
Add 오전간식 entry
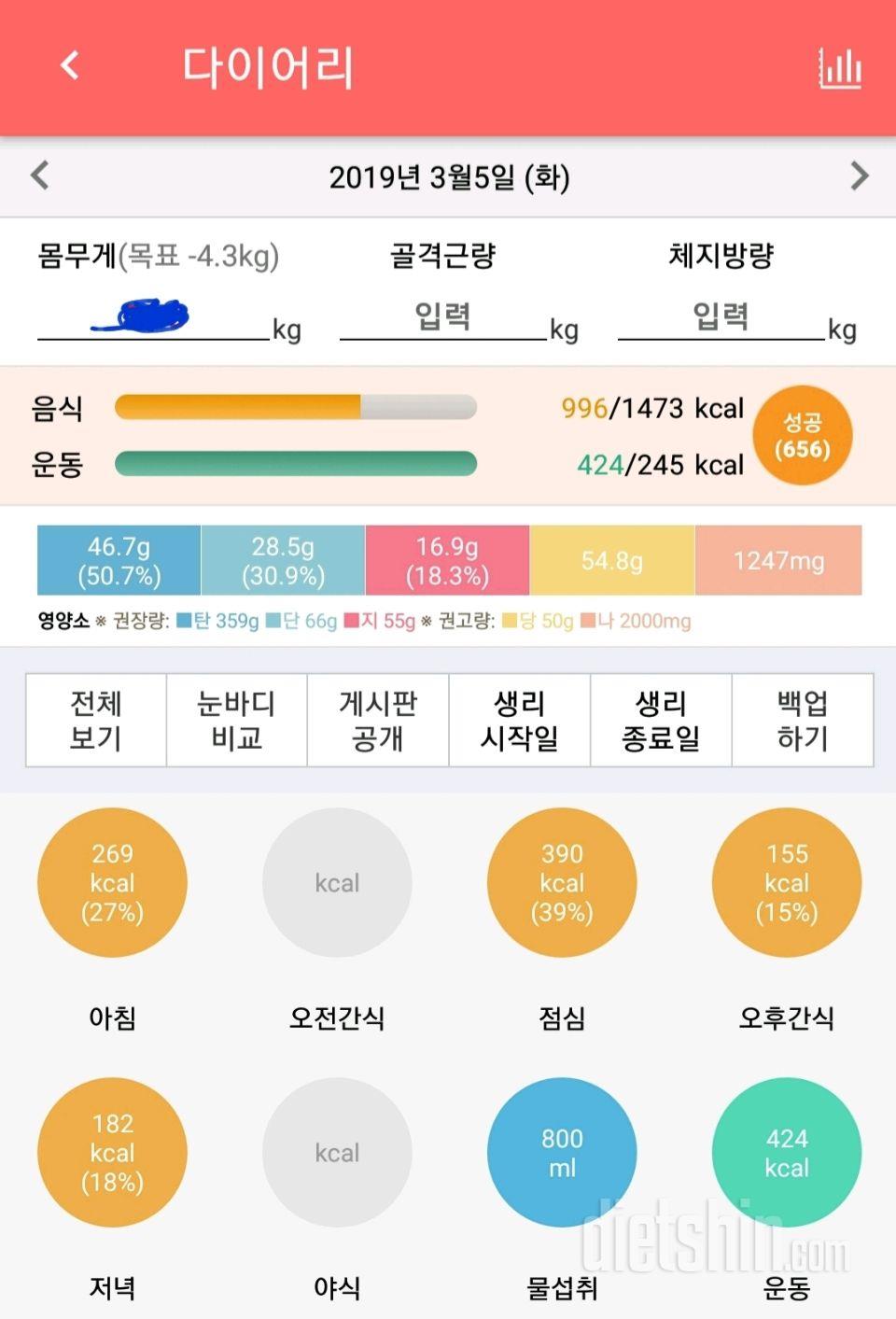point(337,882)
